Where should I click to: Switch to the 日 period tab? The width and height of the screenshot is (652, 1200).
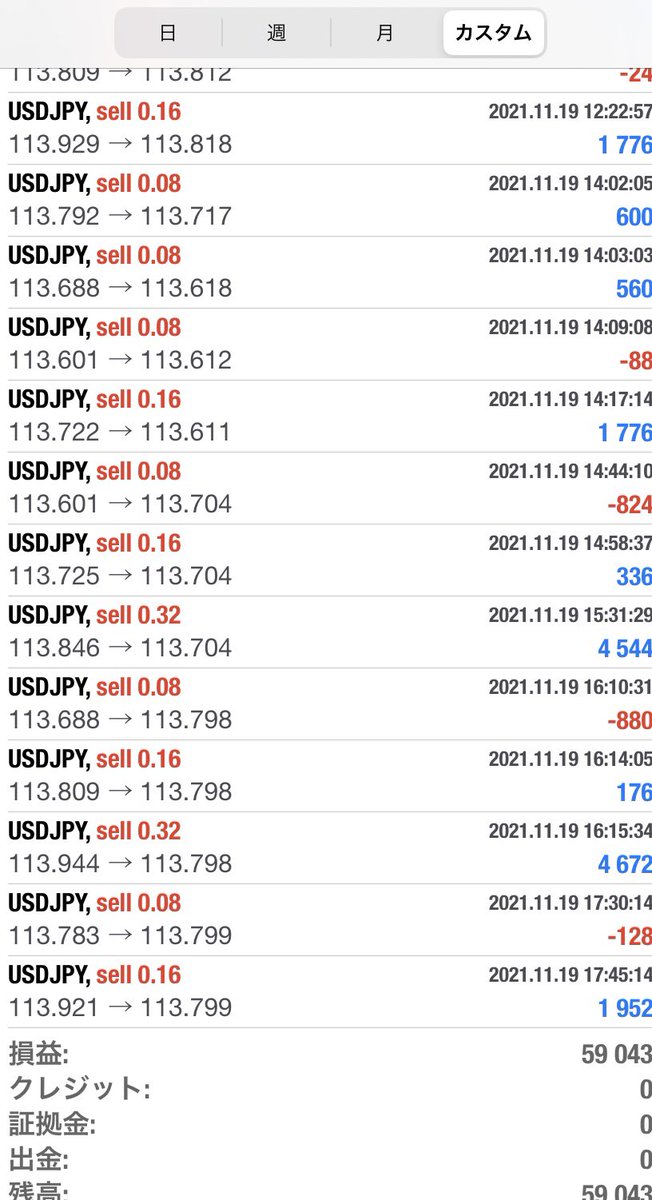tap(168, 33)
